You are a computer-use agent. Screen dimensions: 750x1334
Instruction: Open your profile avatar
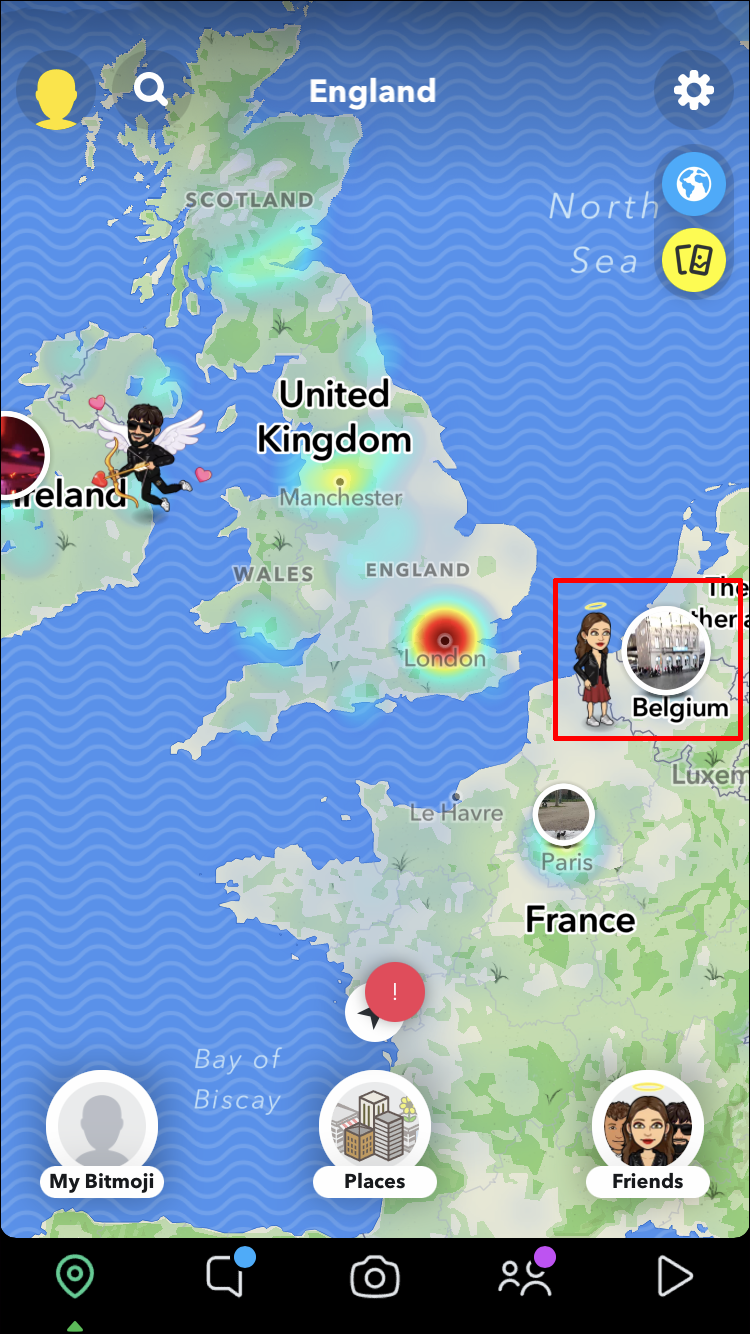56,92
